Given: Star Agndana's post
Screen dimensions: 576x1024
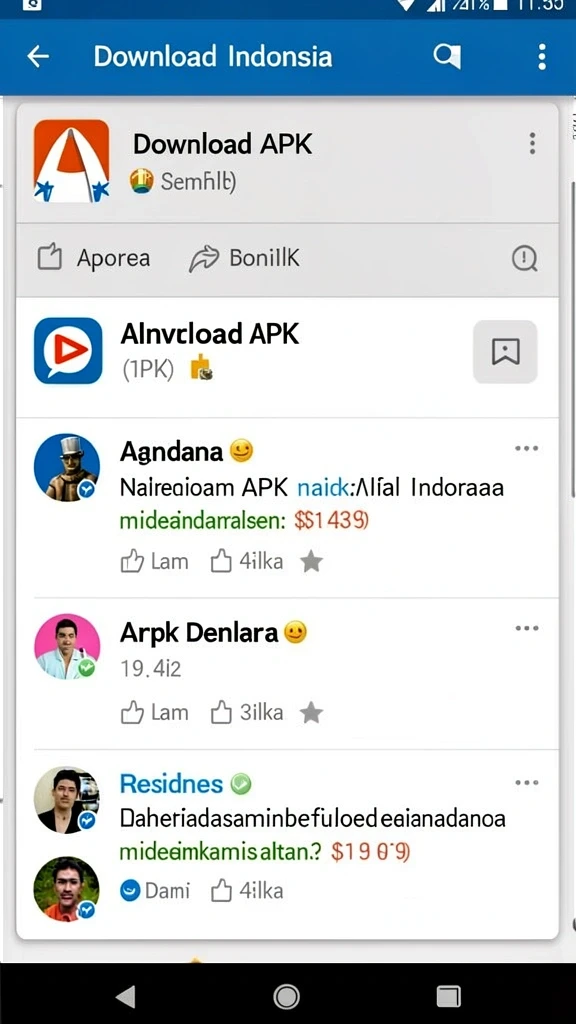Looking at the screenshot, I should 312,562.
